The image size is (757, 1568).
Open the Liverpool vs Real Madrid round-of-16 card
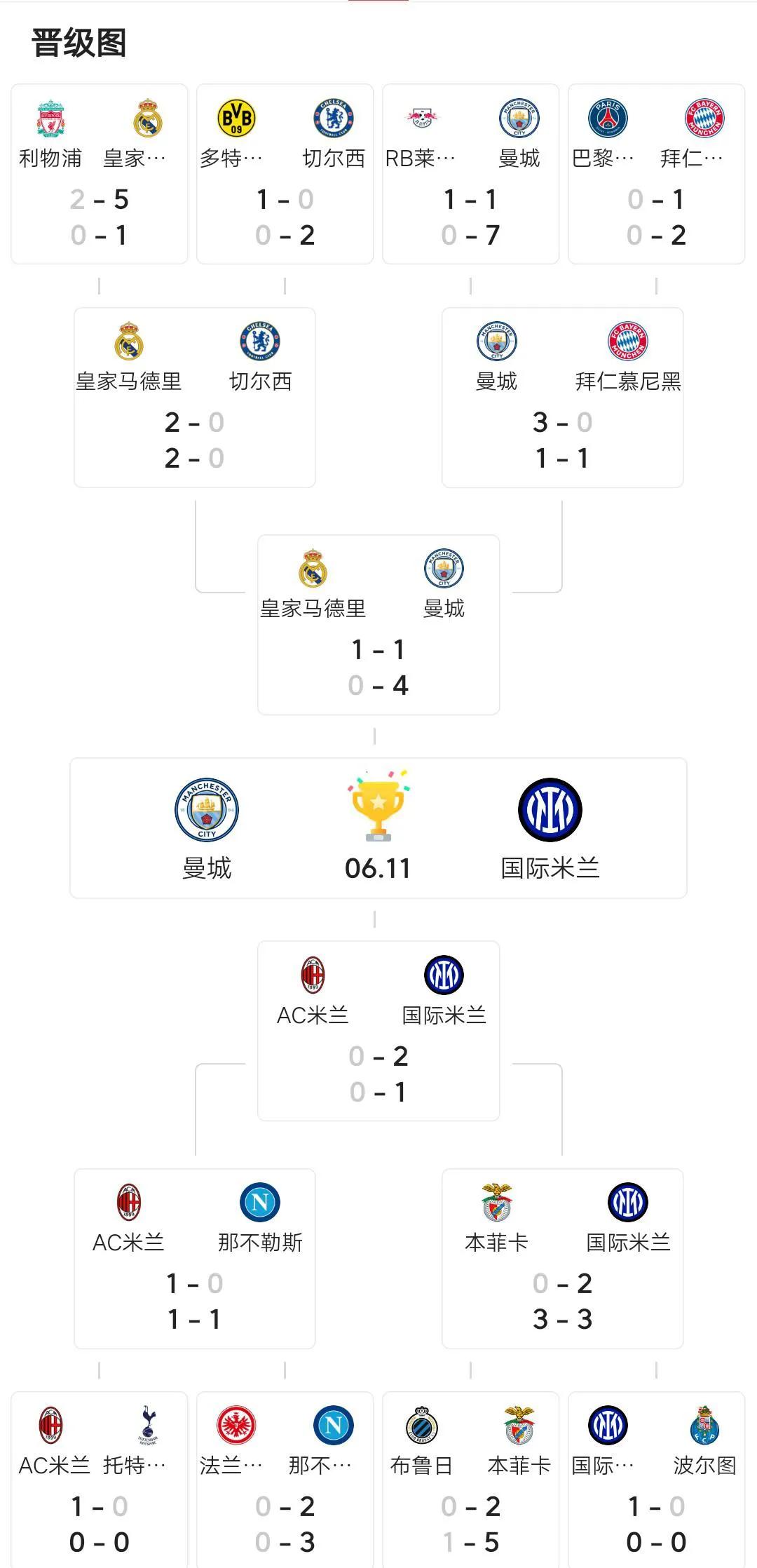pos(99,174)
